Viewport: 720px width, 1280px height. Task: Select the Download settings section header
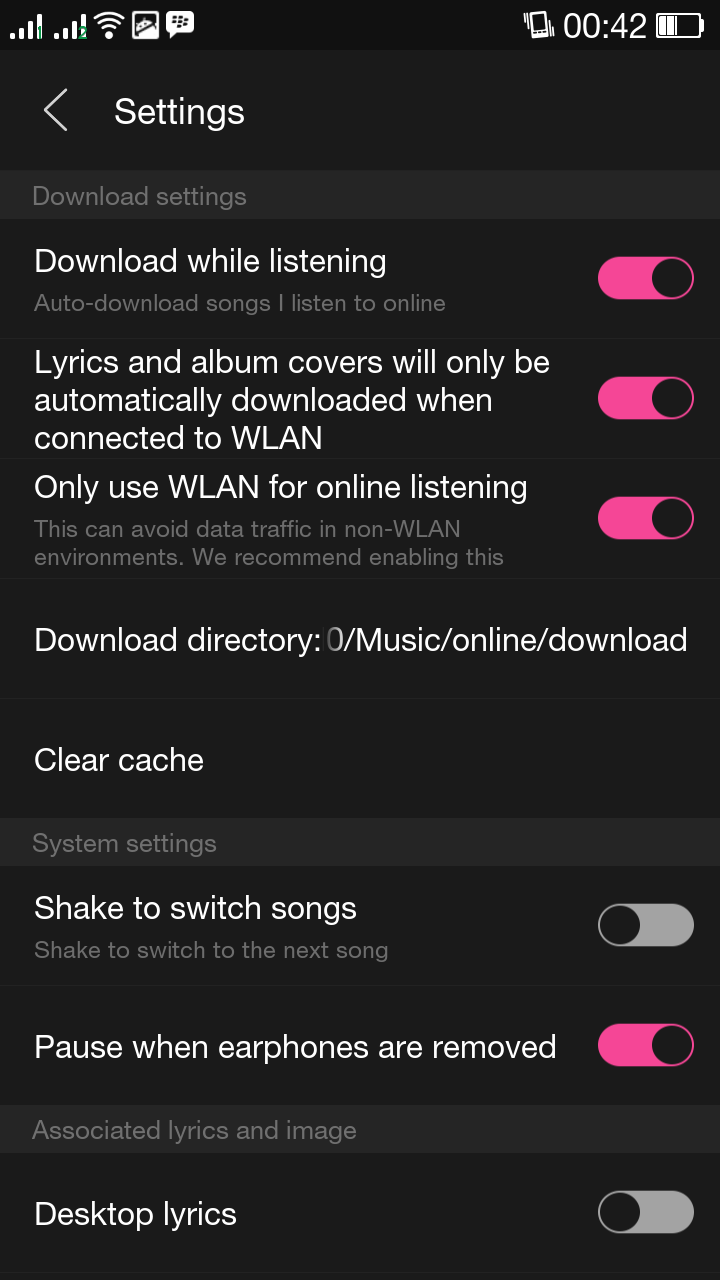point(139,195)
